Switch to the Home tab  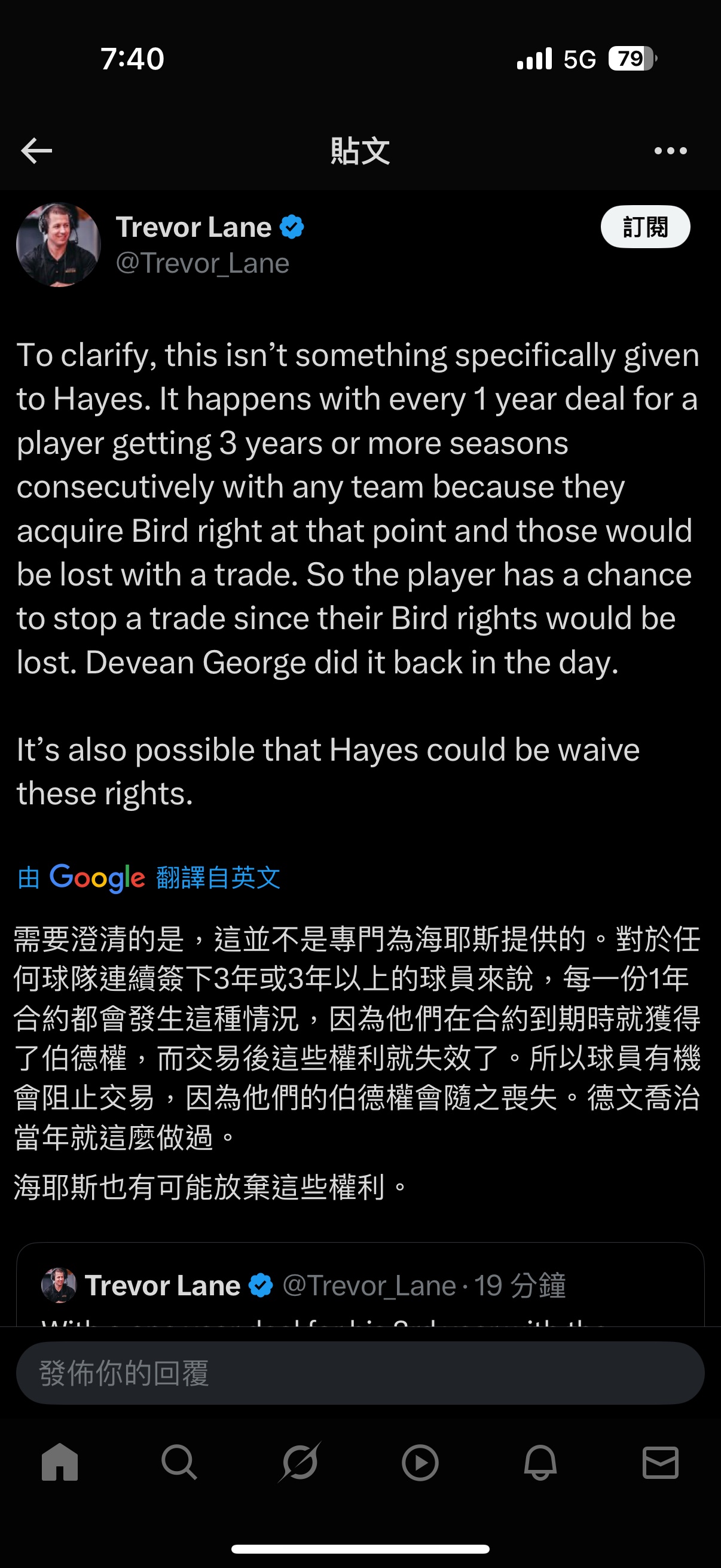tap(60, 1462)
